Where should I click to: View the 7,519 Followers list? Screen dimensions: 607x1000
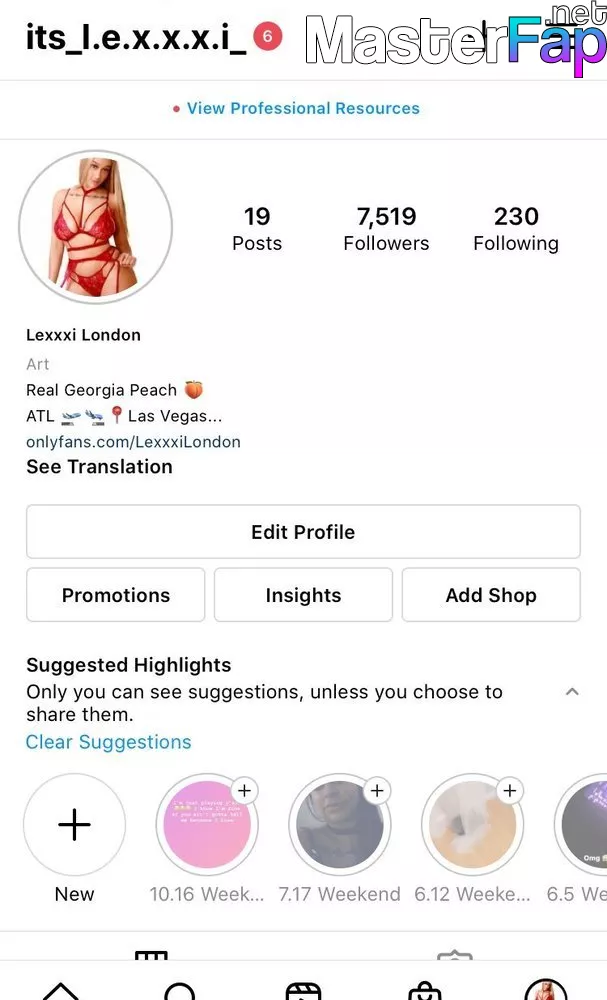(386, 229)
